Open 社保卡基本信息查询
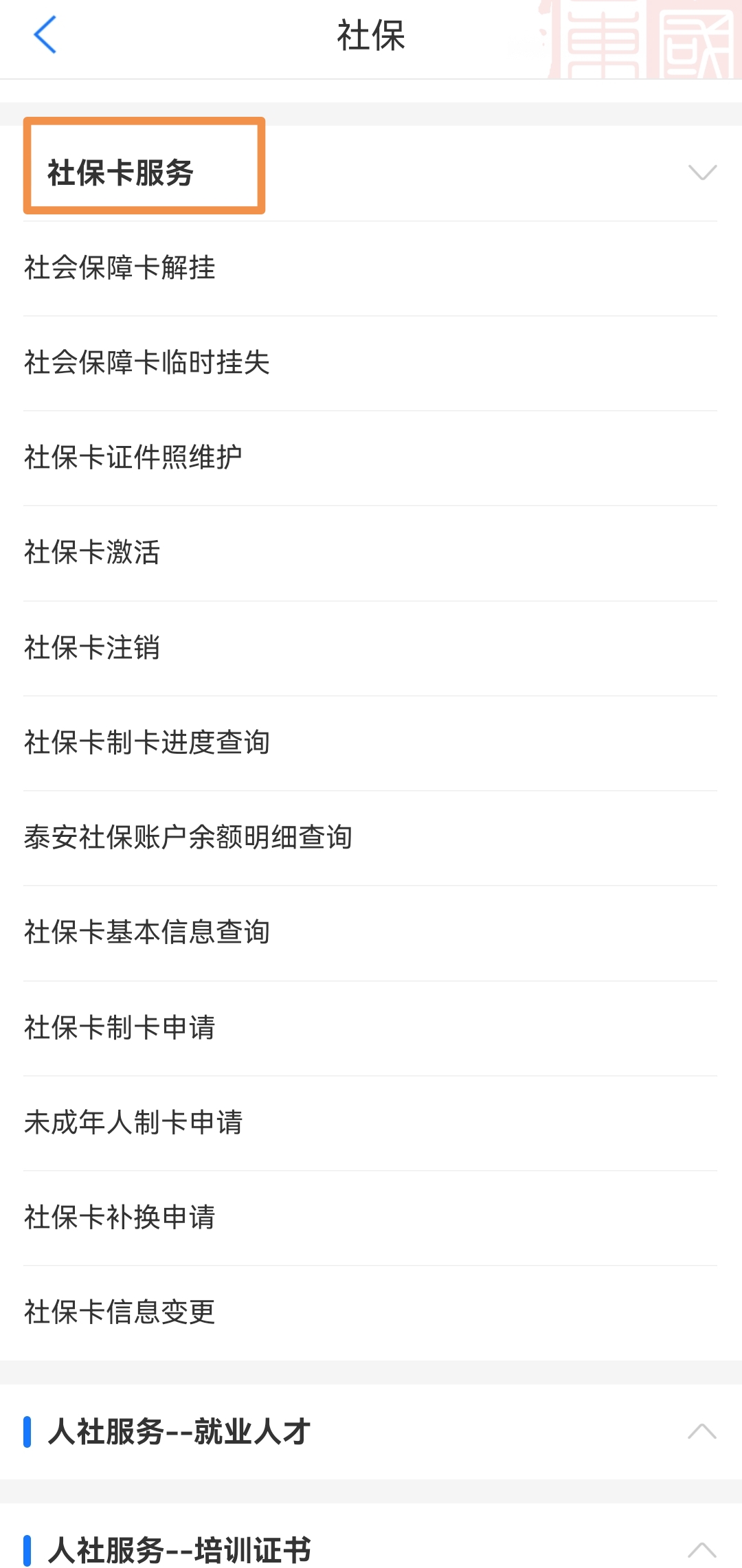The width and height of the screenshot is (742, 1568). (146, 932)
